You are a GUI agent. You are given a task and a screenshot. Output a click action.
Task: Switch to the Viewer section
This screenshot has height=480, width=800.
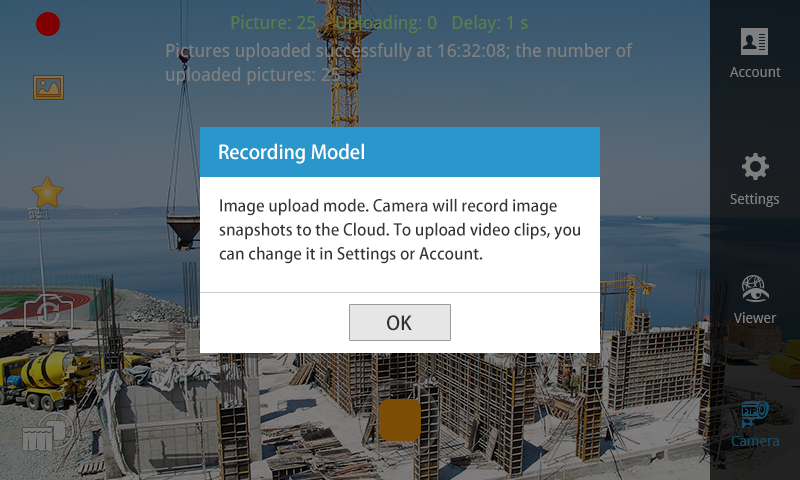tap(754, 299)
